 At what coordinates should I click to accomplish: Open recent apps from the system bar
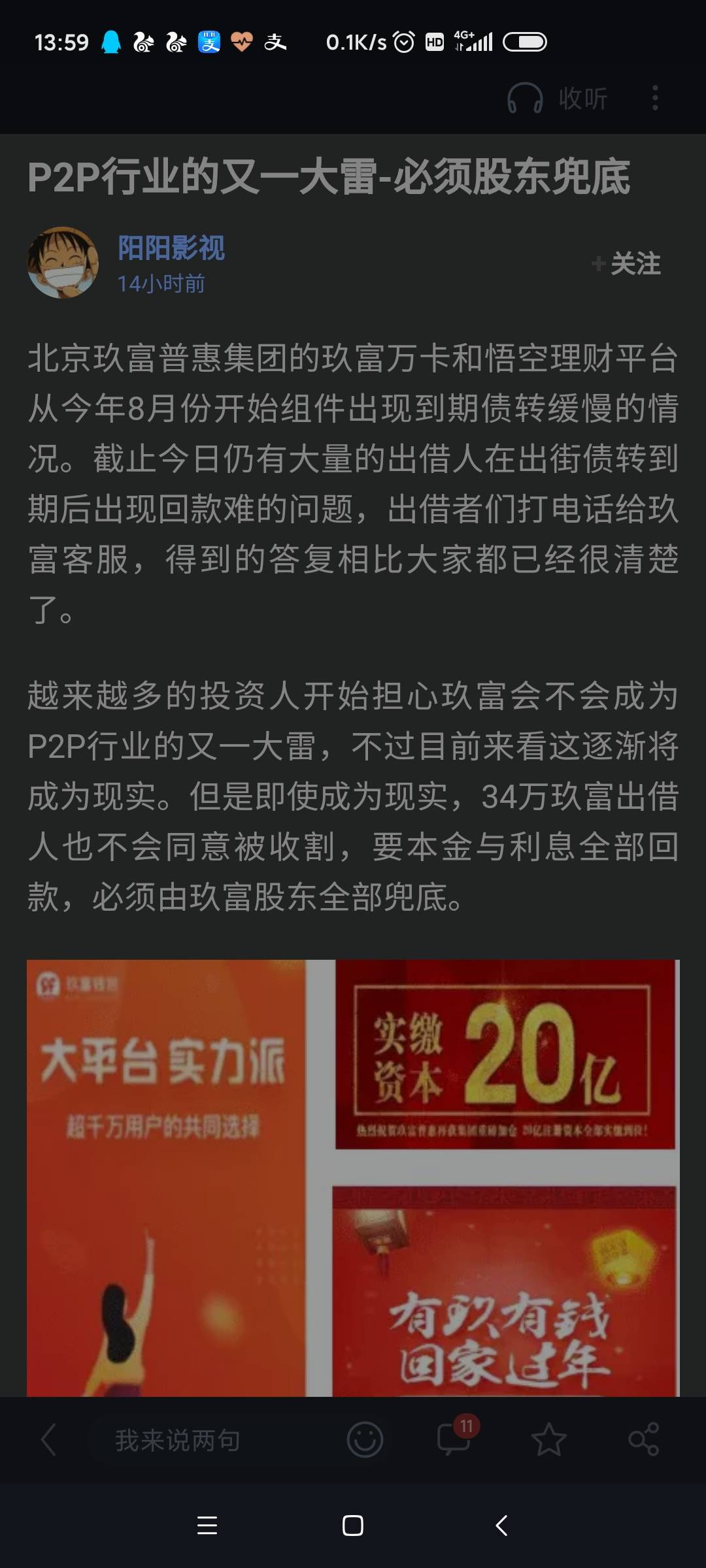coord(207,1526)
